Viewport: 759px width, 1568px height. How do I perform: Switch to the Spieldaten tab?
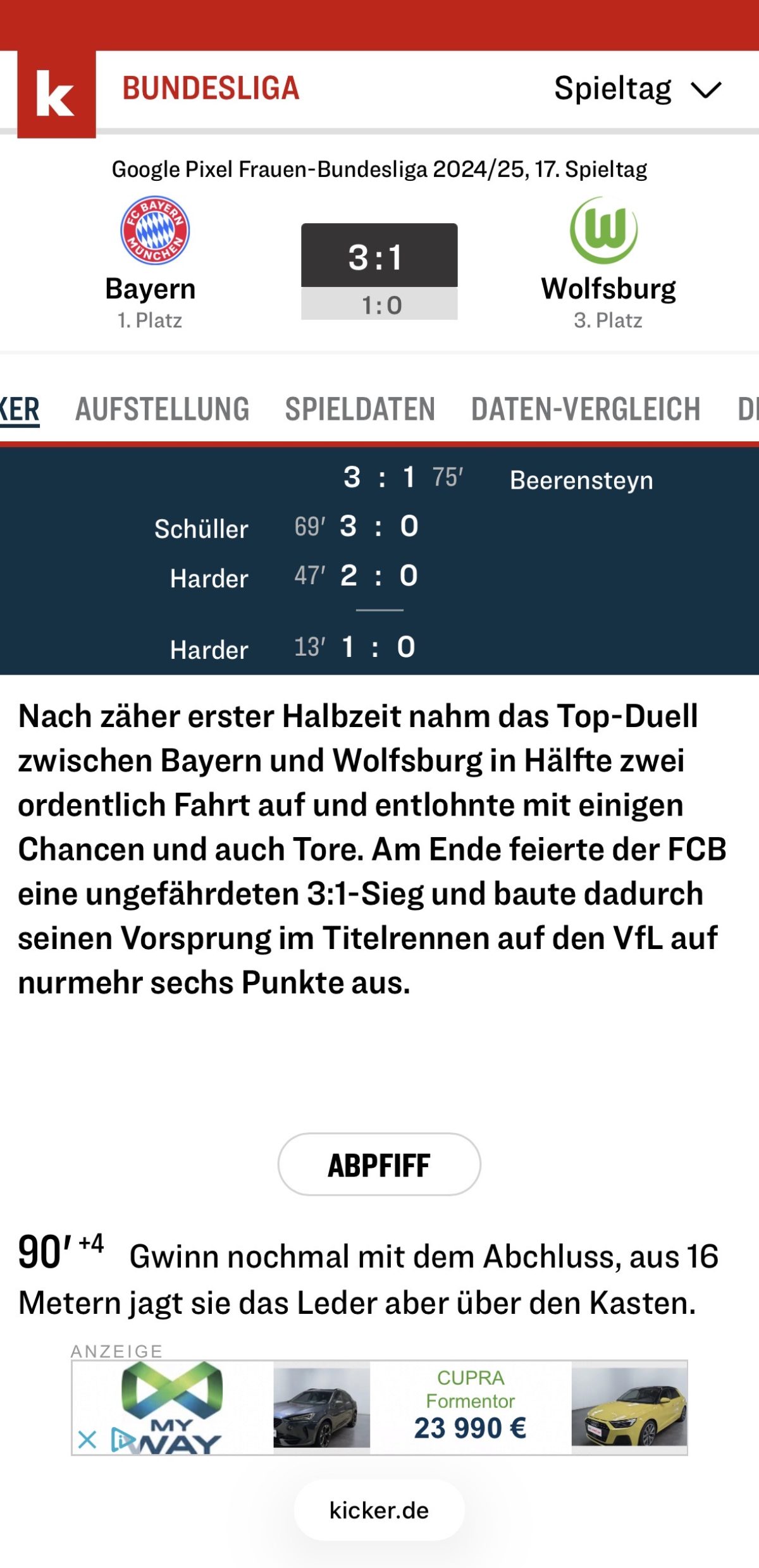360,409
